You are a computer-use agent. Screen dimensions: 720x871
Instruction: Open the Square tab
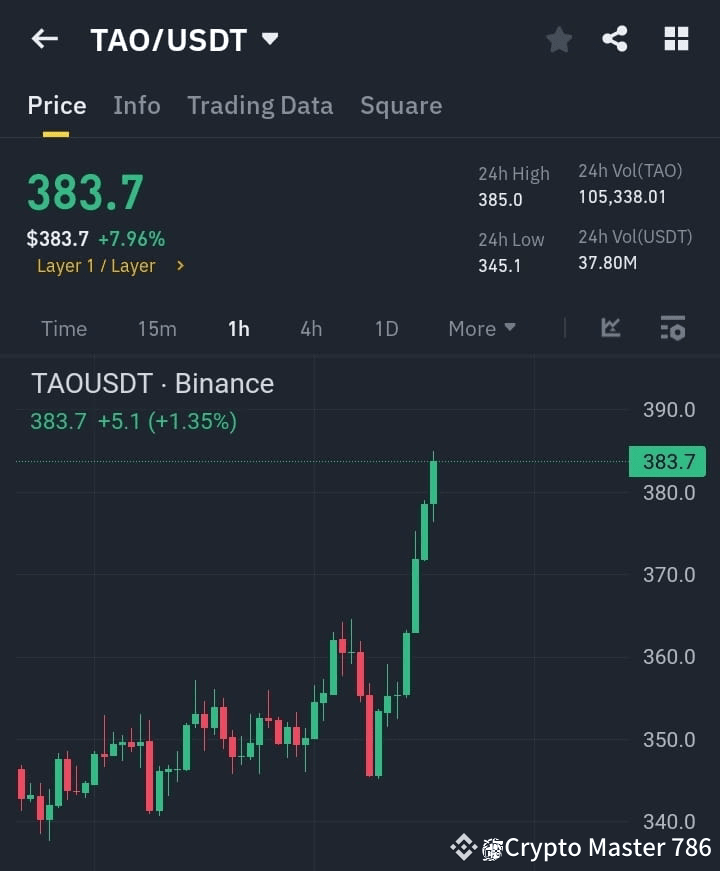tap(401, 105)
